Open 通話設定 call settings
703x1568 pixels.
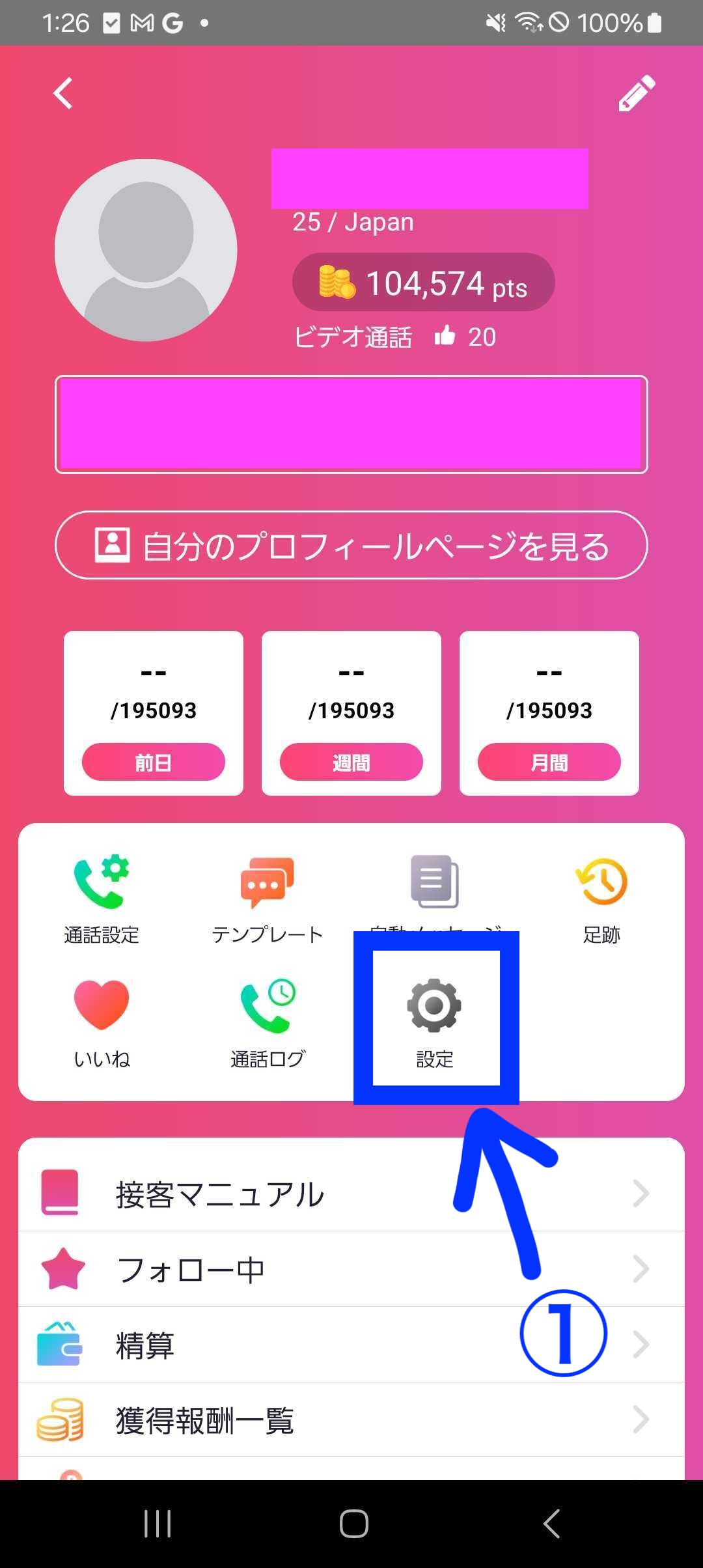[102, 899]
